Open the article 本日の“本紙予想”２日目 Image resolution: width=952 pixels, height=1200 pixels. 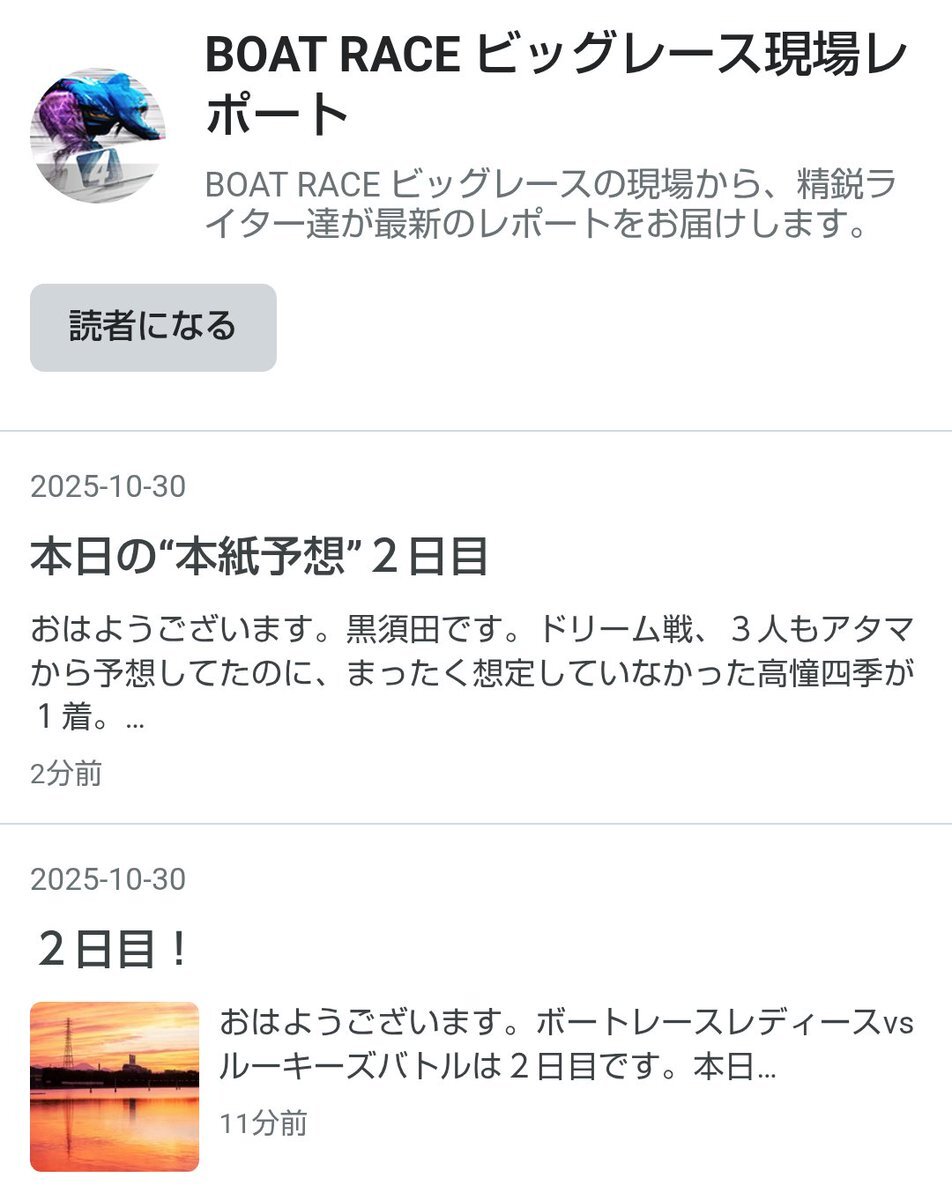(x=259, y=557)
